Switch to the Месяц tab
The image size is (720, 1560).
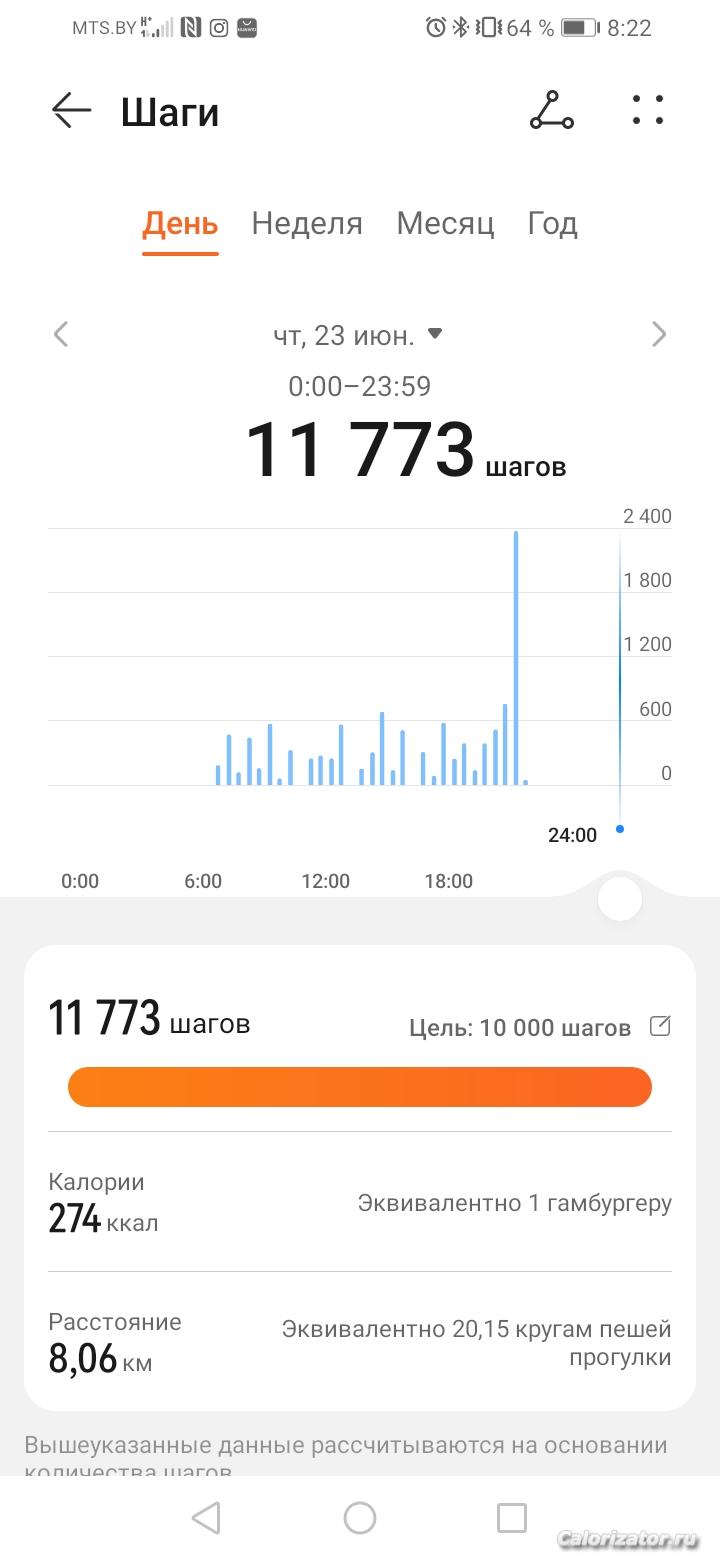pyautogui.click(x=445, y=223)
